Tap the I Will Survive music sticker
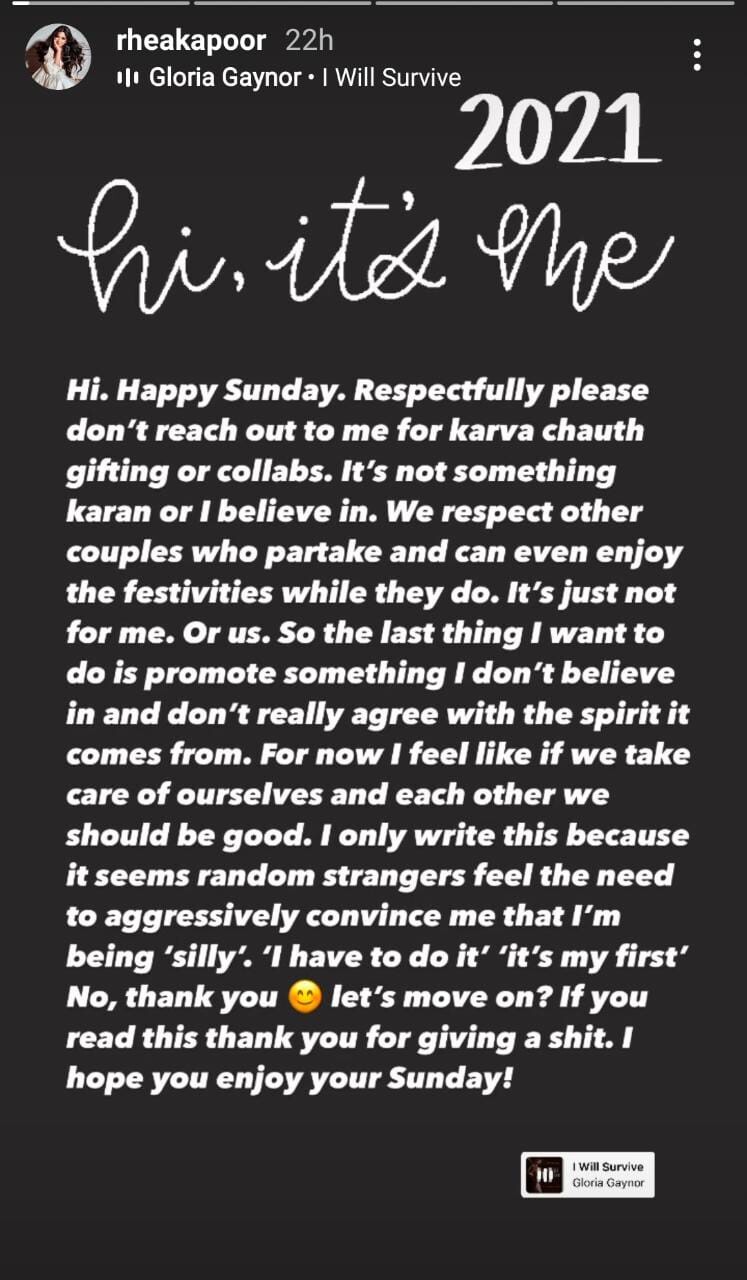Viewport: 747px width, 1280px height. 588,1175
